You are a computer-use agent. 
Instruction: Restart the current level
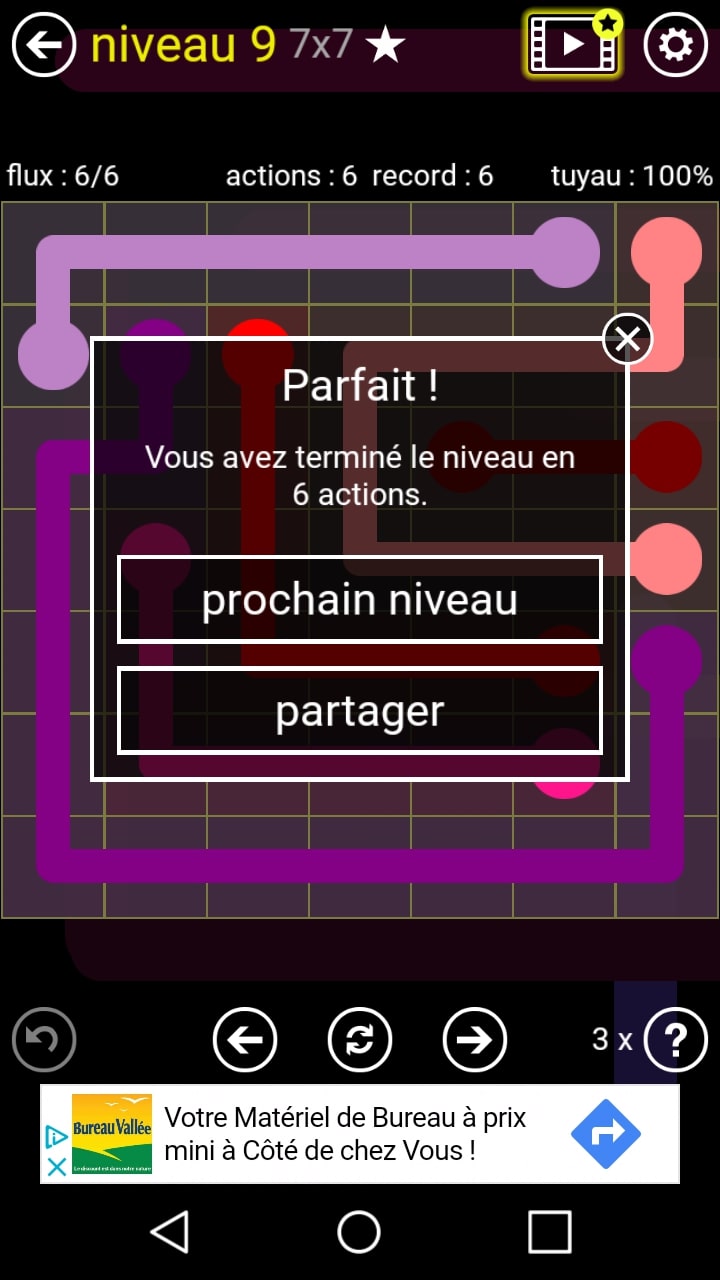tap(360, 1040)
